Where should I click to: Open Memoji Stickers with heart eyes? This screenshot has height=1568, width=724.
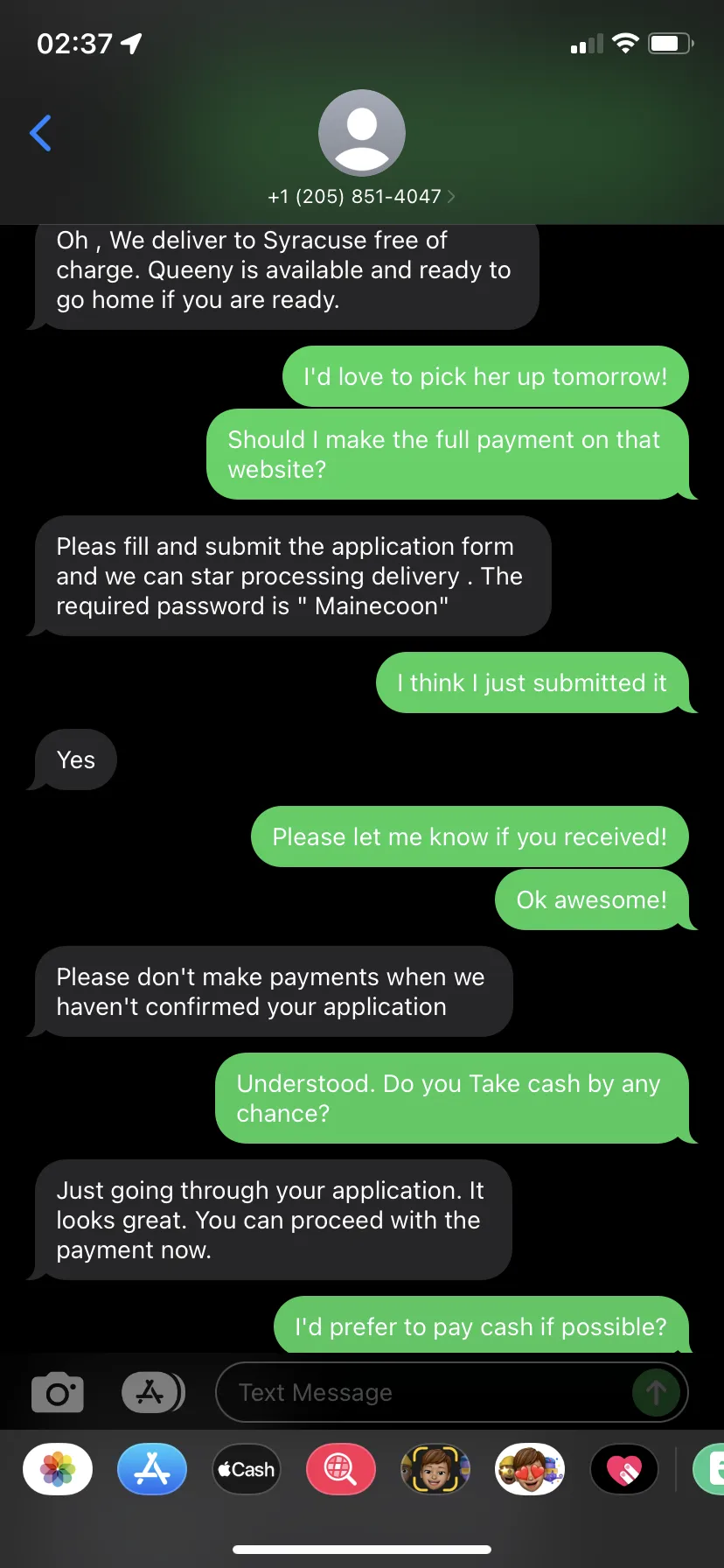click(530, 1469)
